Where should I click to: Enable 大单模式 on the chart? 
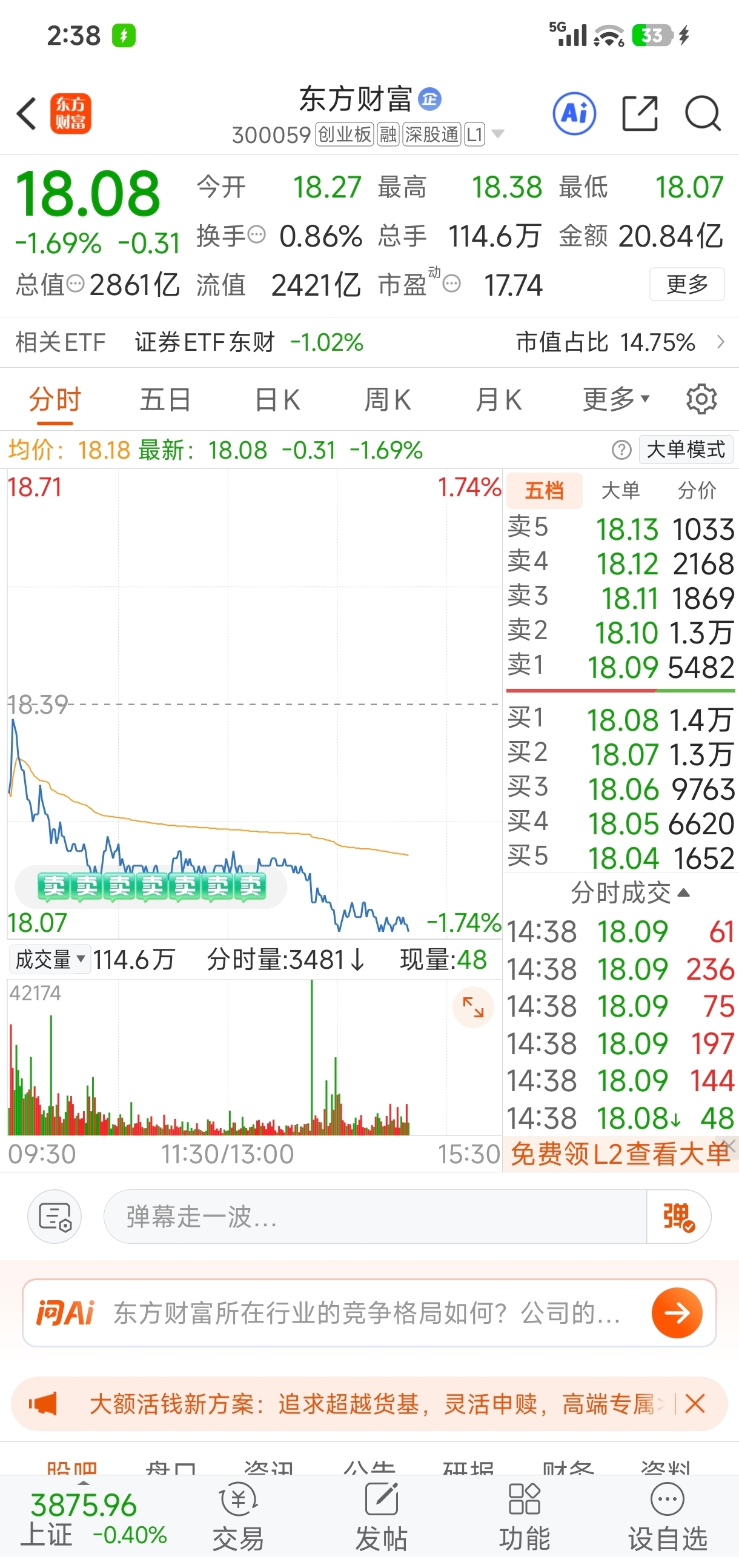686,450
